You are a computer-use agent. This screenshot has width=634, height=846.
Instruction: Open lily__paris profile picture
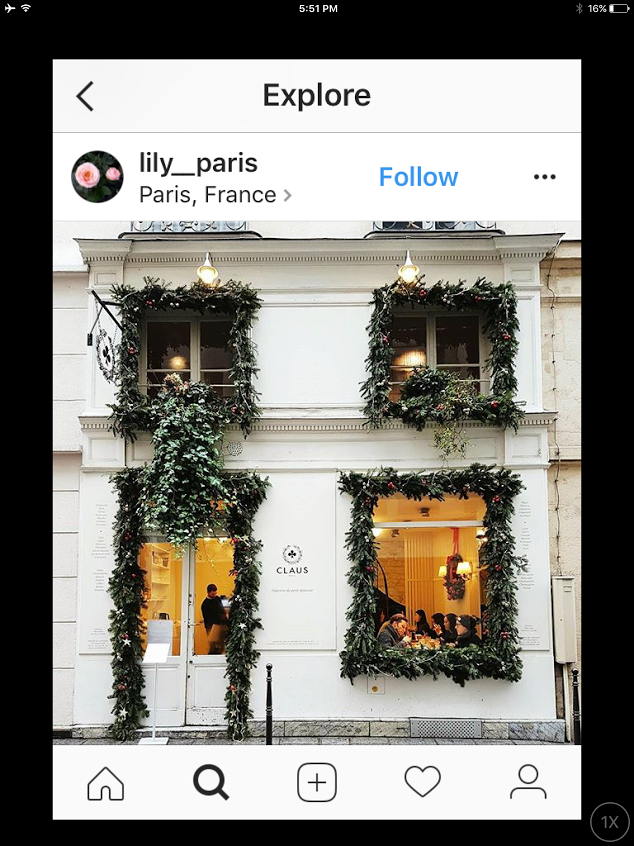(97, 177)
